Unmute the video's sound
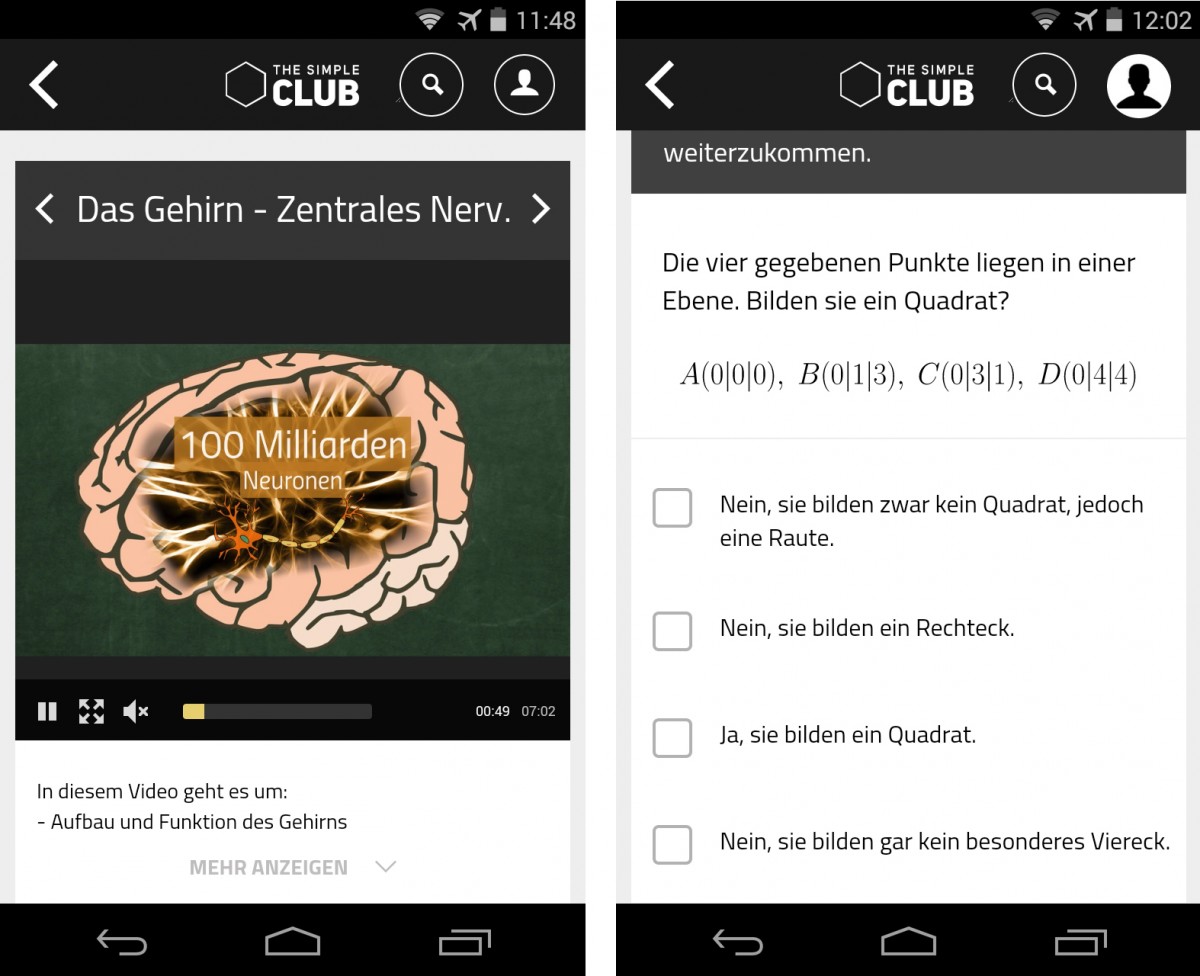The width and height of the screenshot is (1200, 976). point(135,711)
